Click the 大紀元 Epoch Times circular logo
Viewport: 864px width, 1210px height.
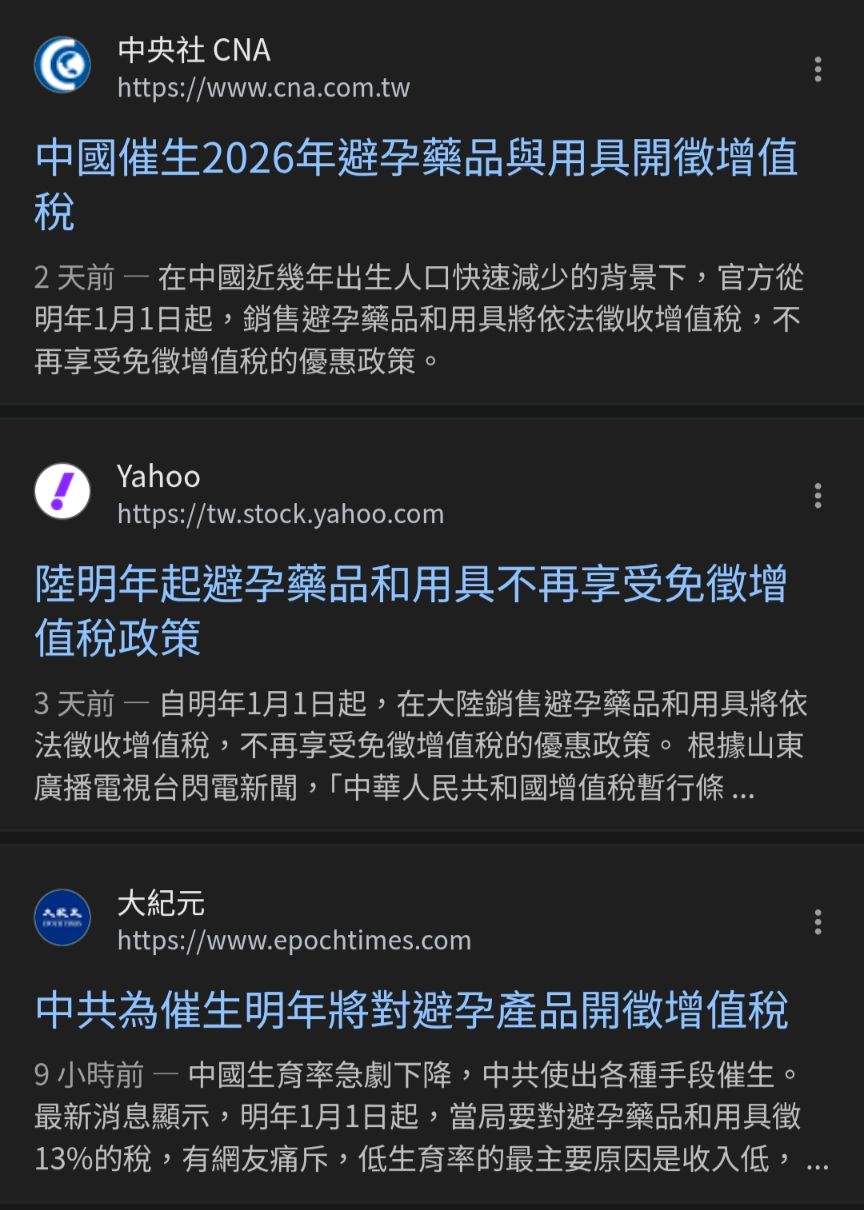click(x=62, y=916)
